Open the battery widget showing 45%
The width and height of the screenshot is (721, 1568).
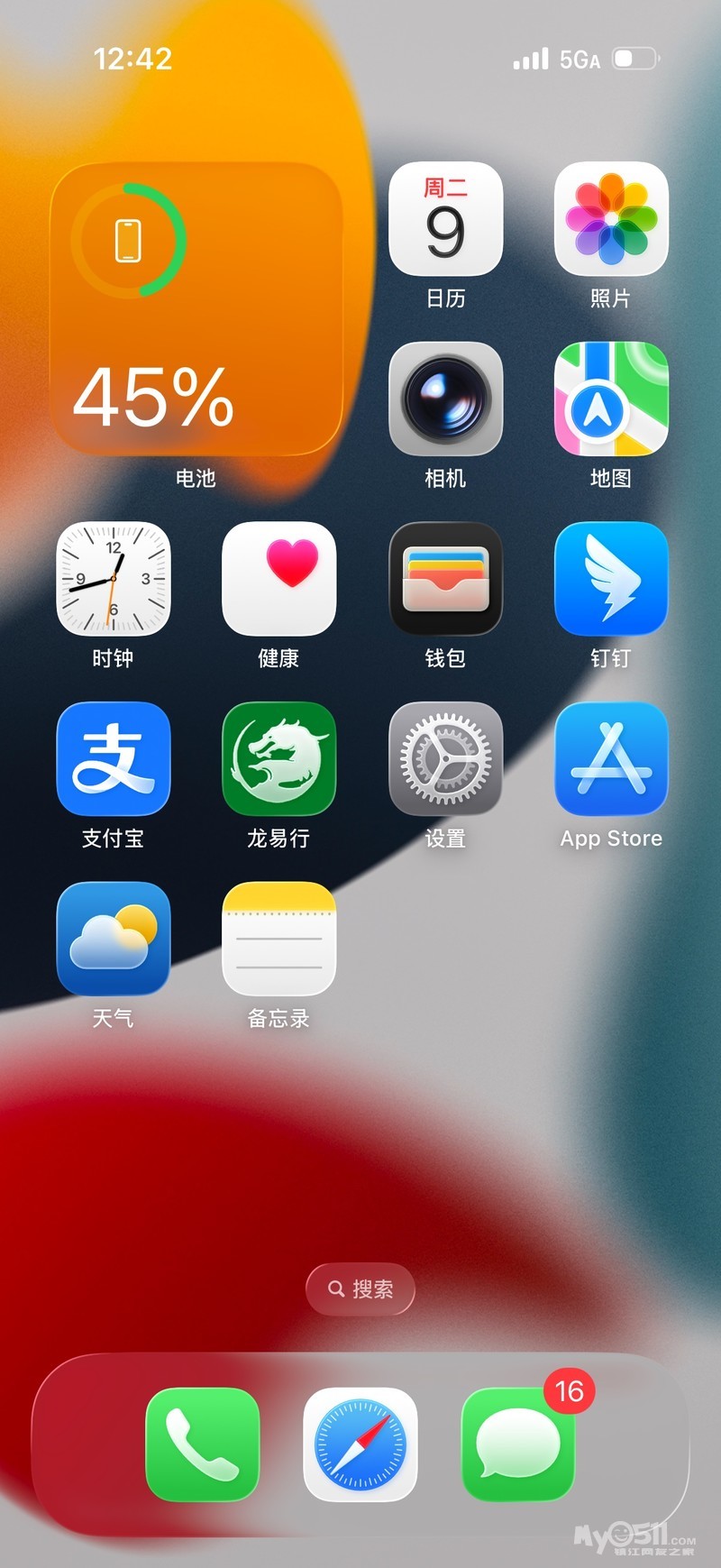(x=196, y=308)
